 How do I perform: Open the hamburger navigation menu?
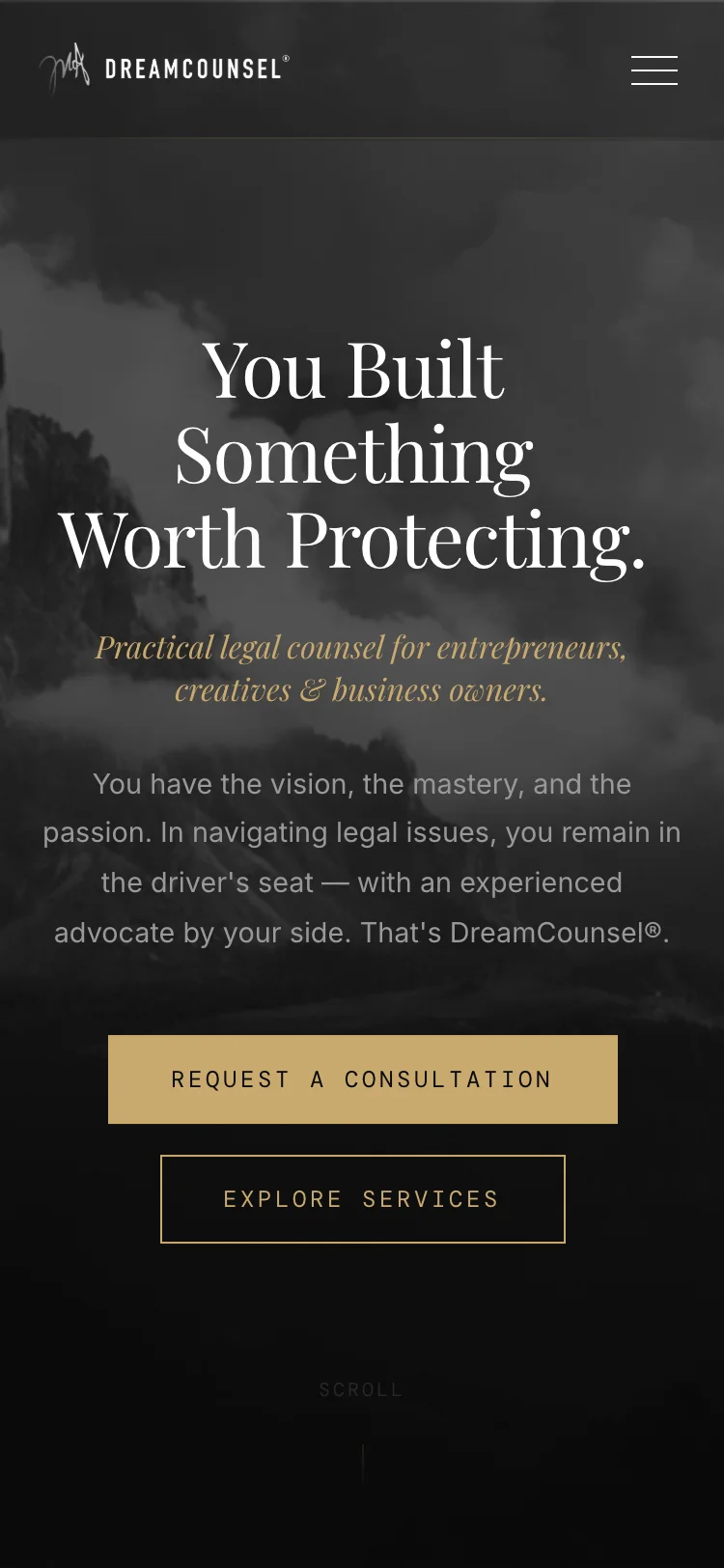(654, 70)
